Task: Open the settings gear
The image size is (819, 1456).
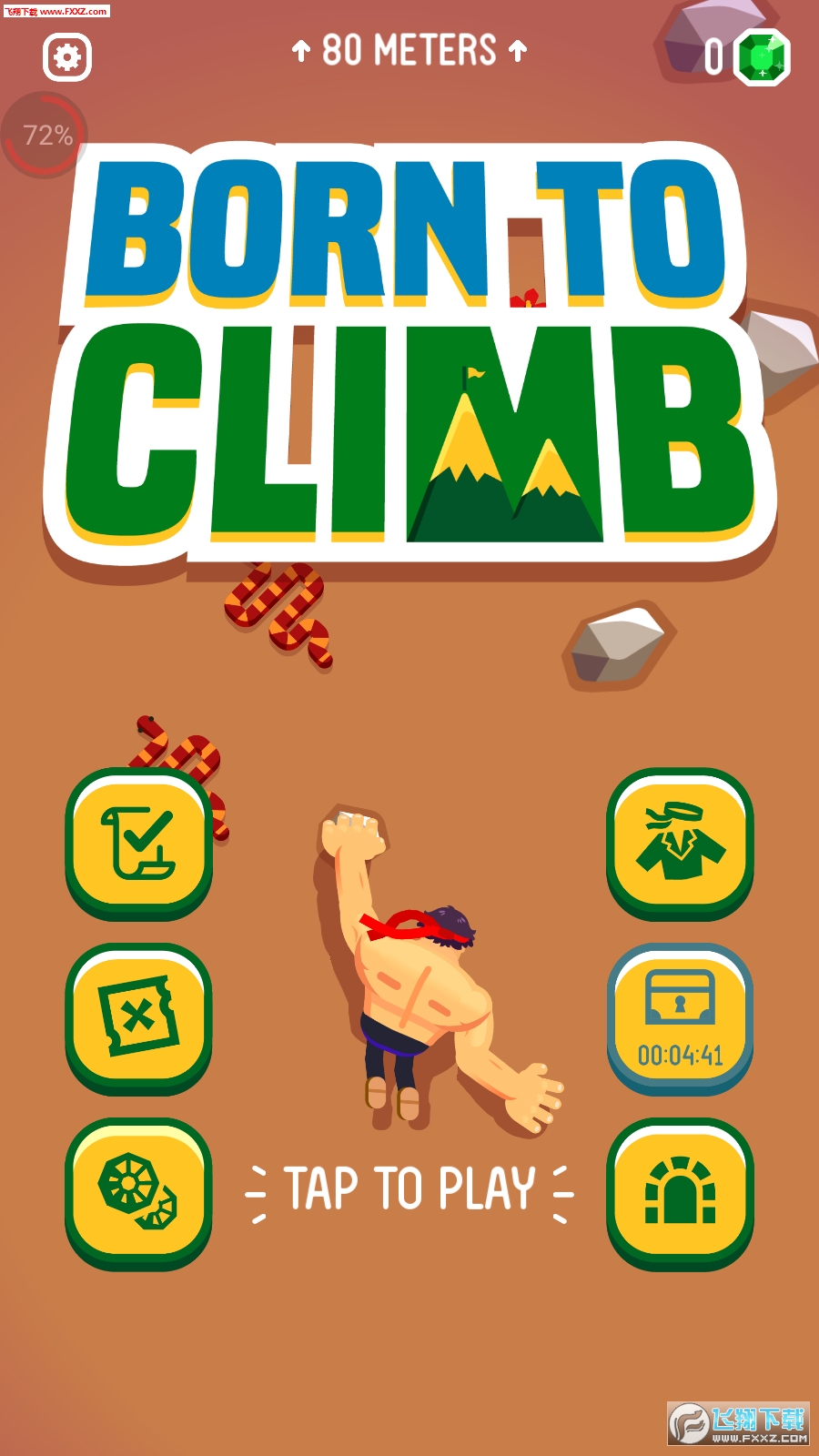Action: click(x=66, y=58)
